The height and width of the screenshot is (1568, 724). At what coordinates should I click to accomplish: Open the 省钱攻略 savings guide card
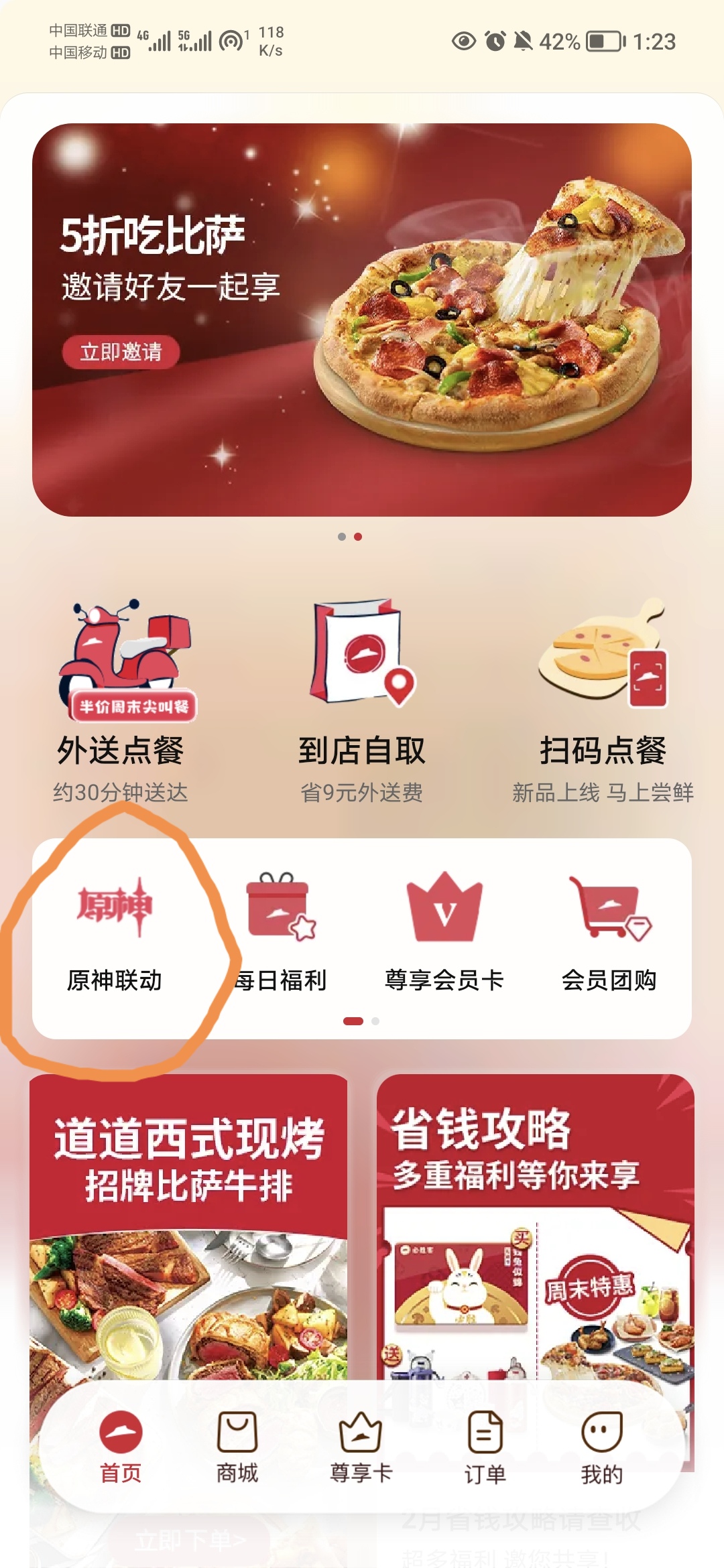pos(535,1228)
